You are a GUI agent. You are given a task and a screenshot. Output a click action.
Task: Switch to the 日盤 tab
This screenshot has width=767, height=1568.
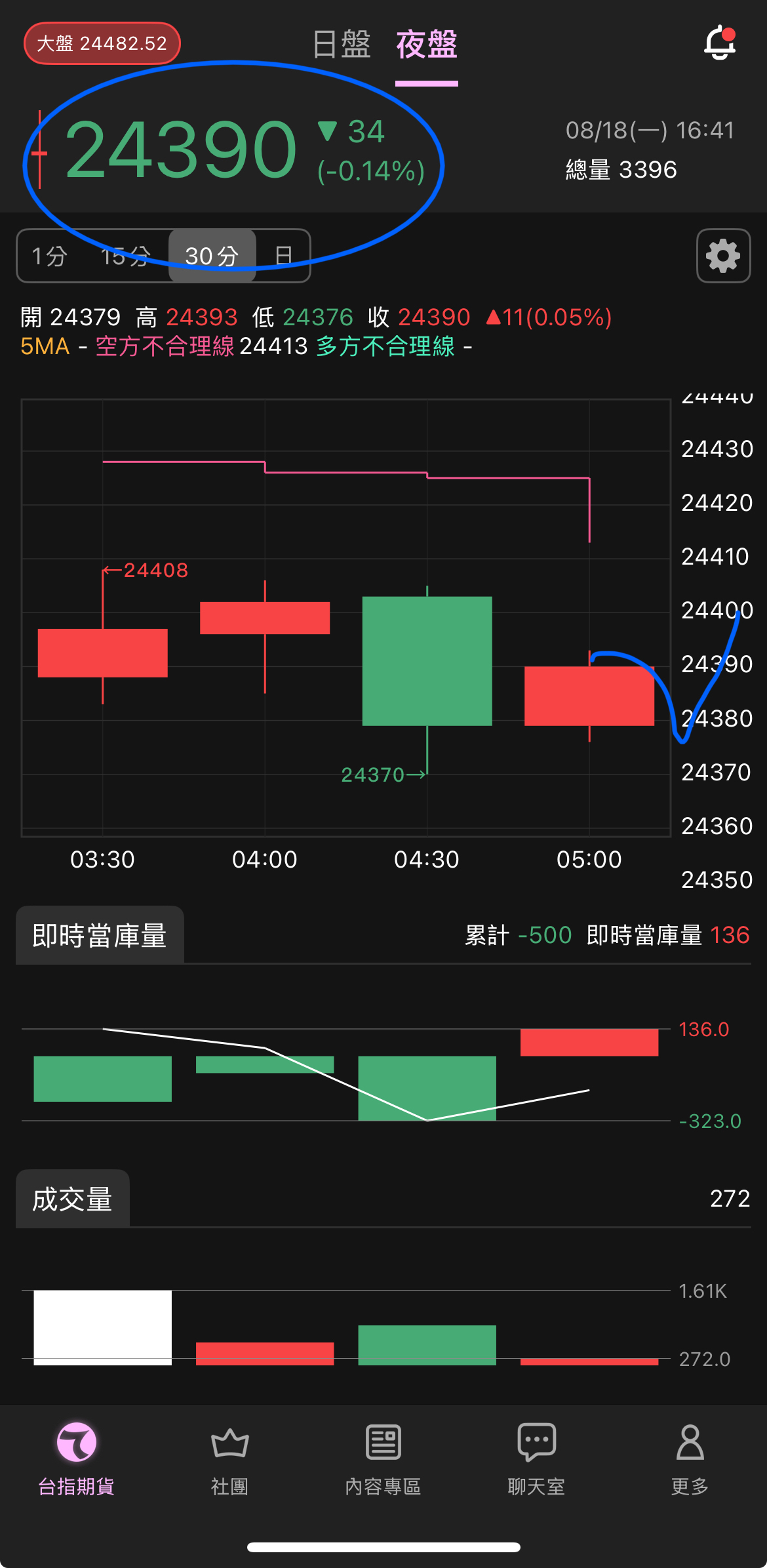tap(342, 45)
